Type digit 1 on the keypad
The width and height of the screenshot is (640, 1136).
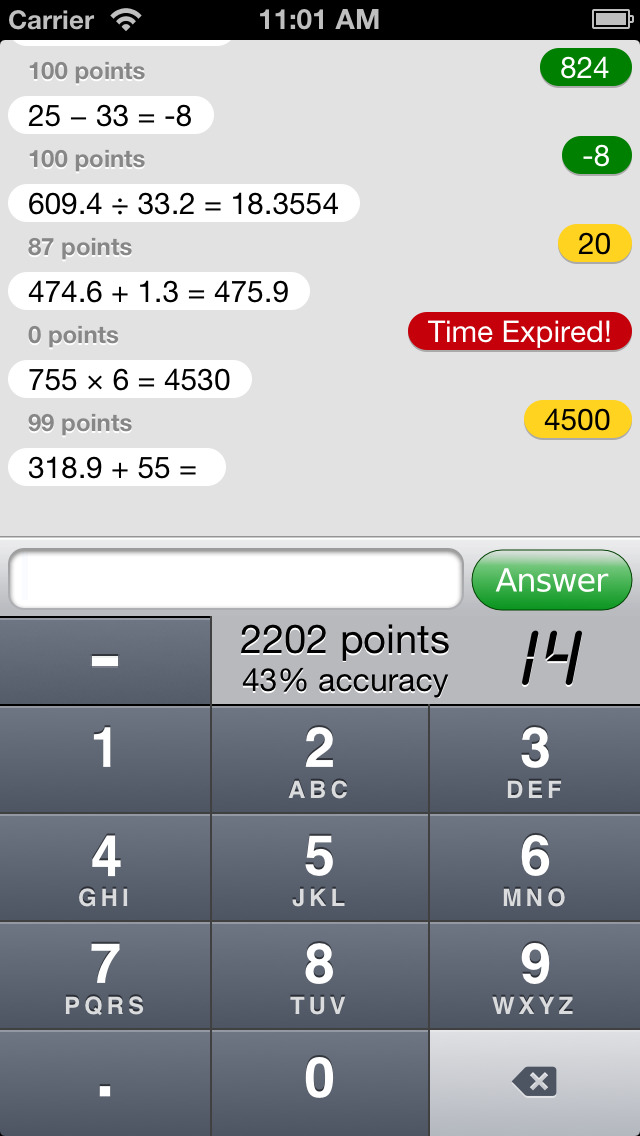tap(105, 760)
